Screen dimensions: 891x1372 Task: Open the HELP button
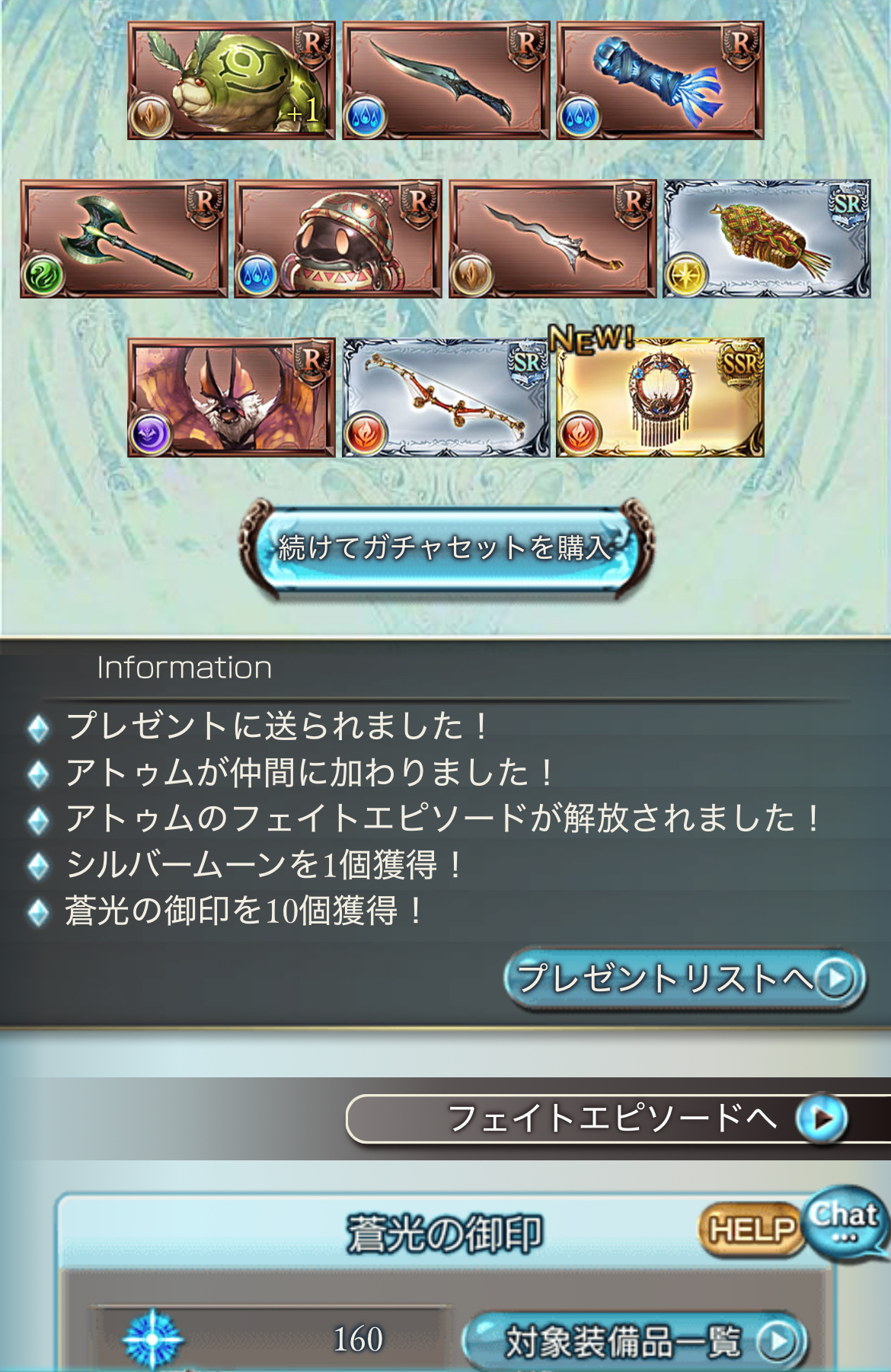[750, 1229]
